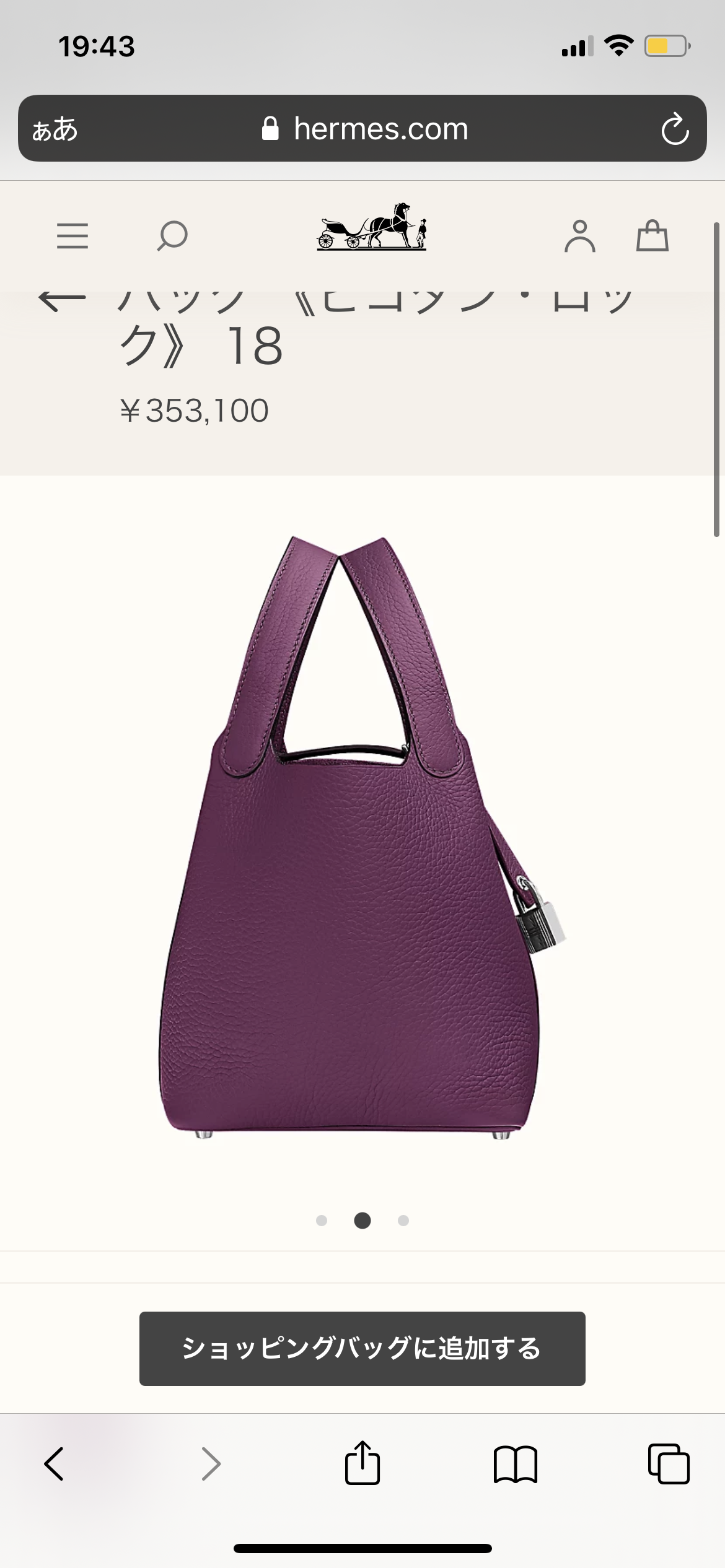View the shopping bag
The width and height of the screenshot is (725, 1568).
point(652,236)
